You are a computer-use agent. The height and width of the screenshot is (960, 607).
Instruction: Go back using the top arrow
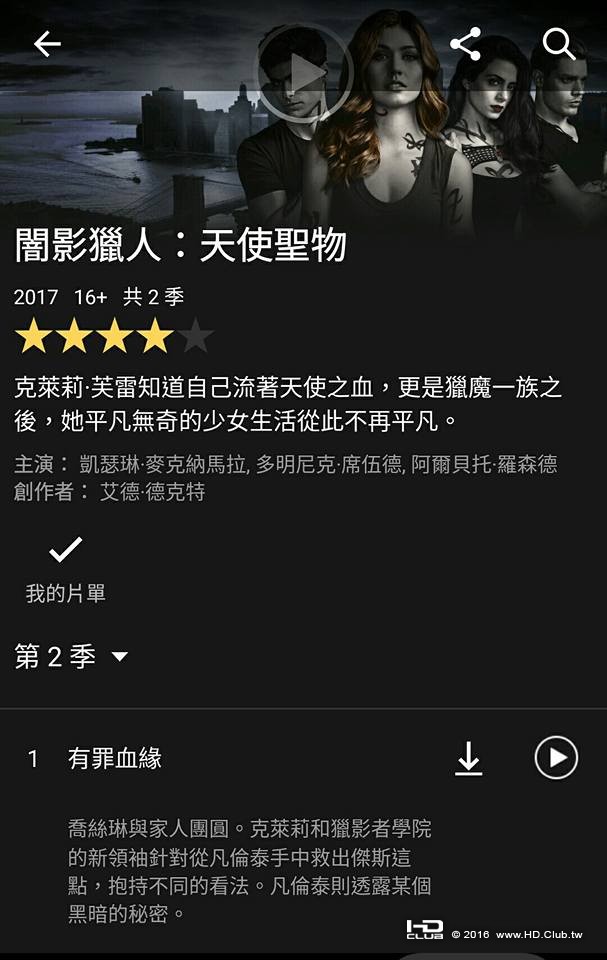coord(47,44)
